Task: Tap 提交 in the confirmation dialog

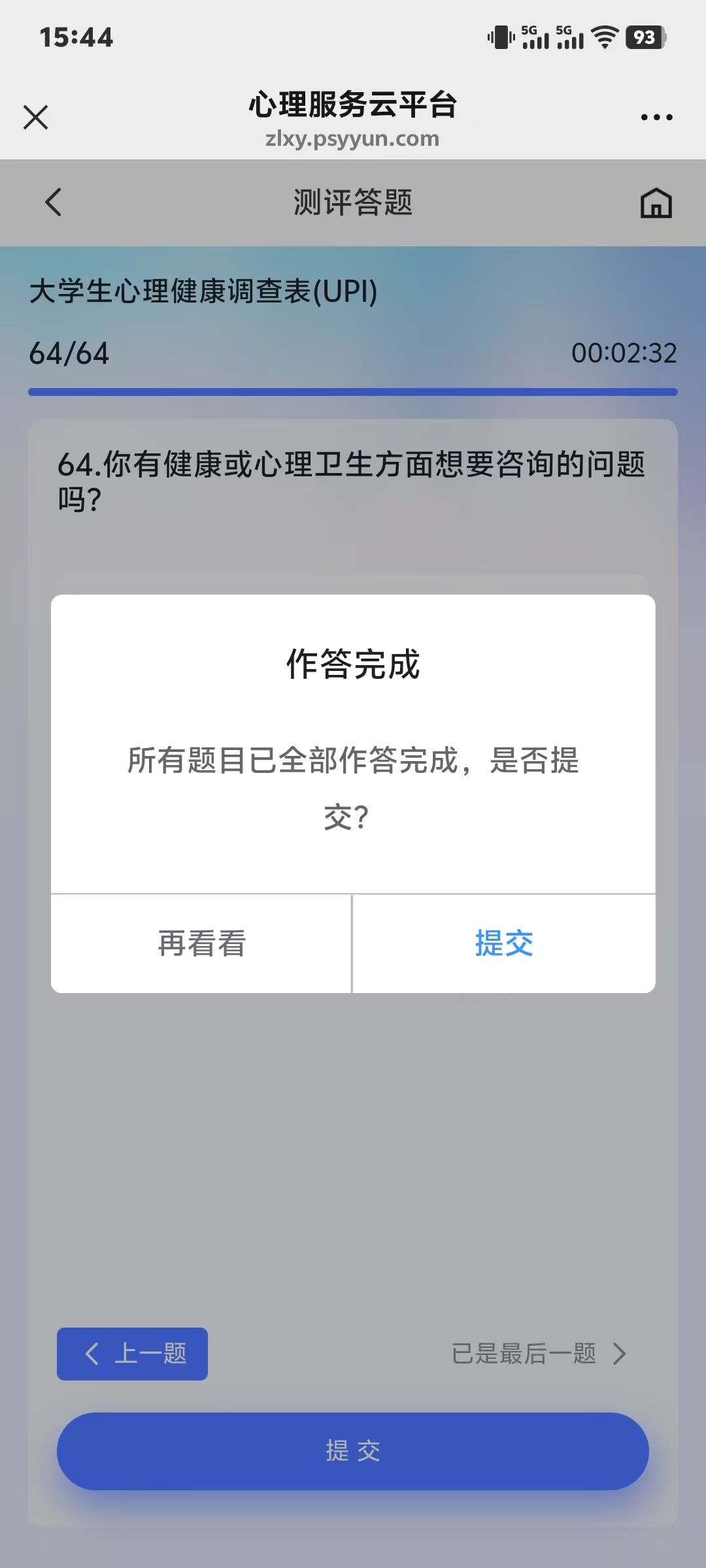Action: click(503, 945)
